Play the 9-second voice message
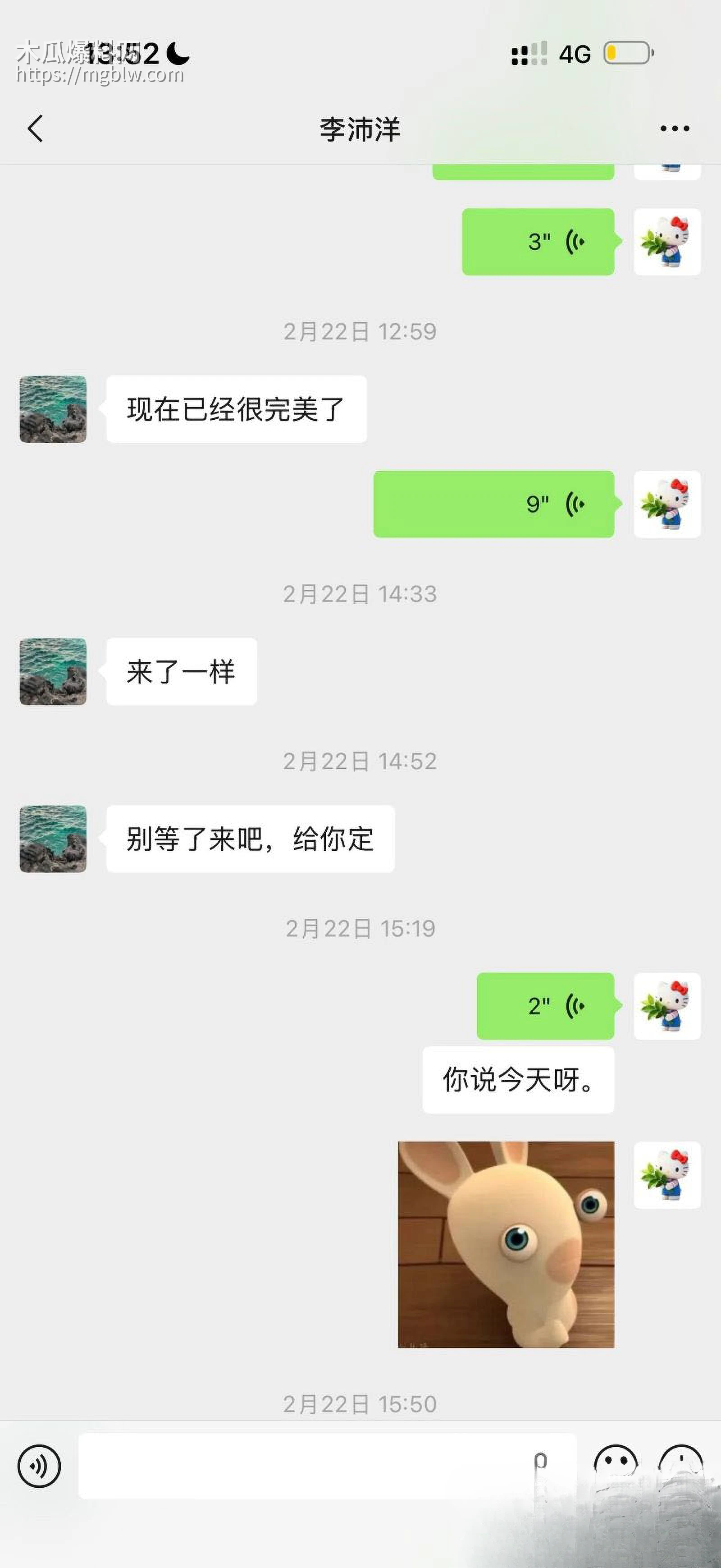 point(493,504)
